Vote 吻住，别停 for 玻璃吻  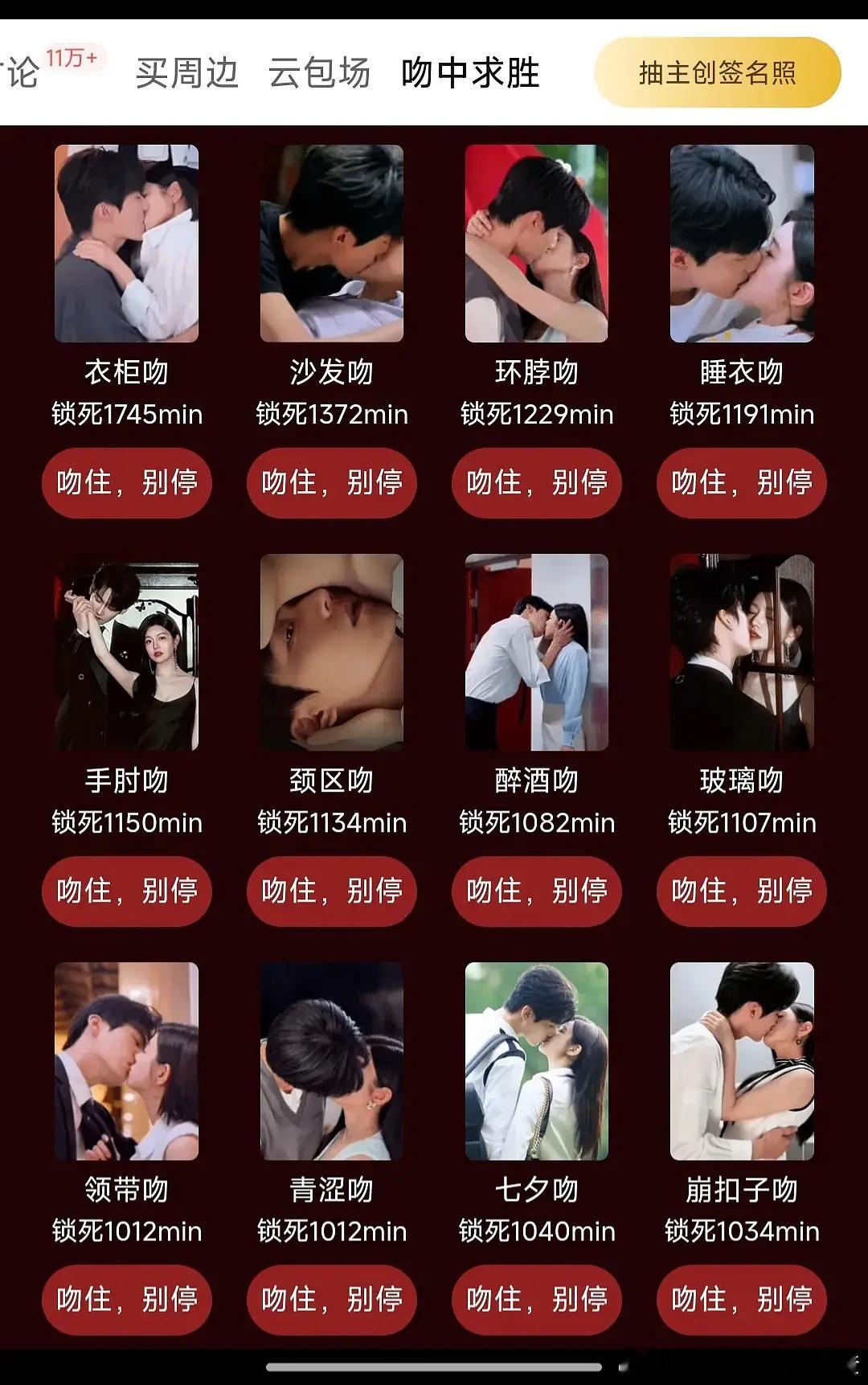coord(739,891)
